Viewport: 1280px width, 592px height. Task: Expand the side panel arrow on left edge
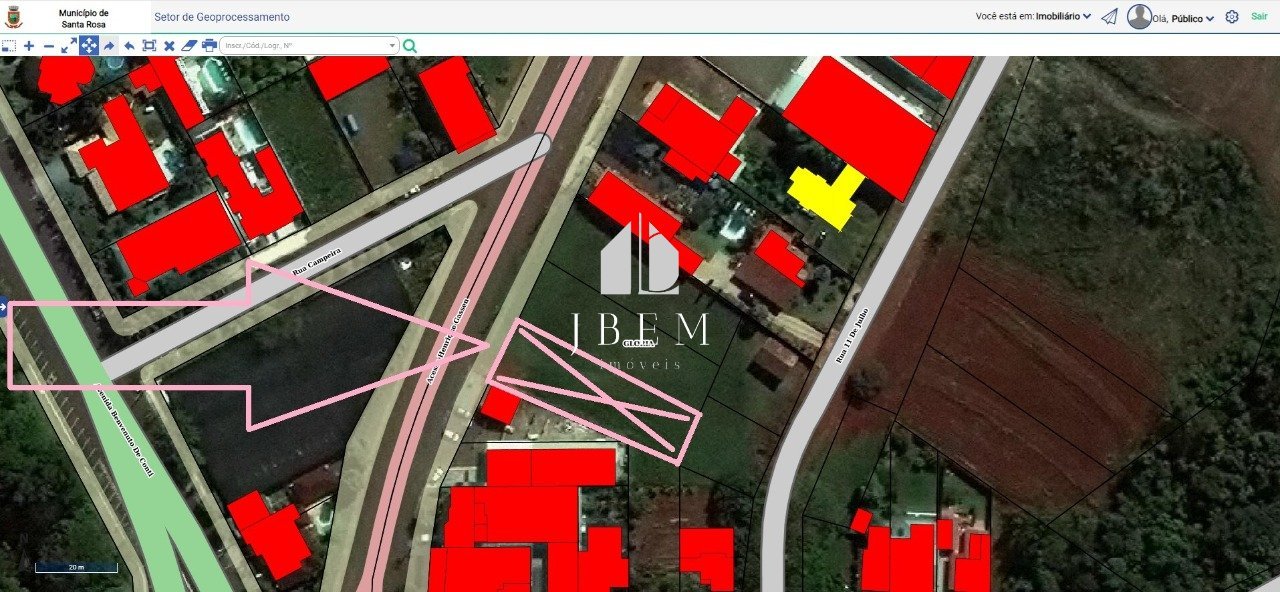pos(4,306)
